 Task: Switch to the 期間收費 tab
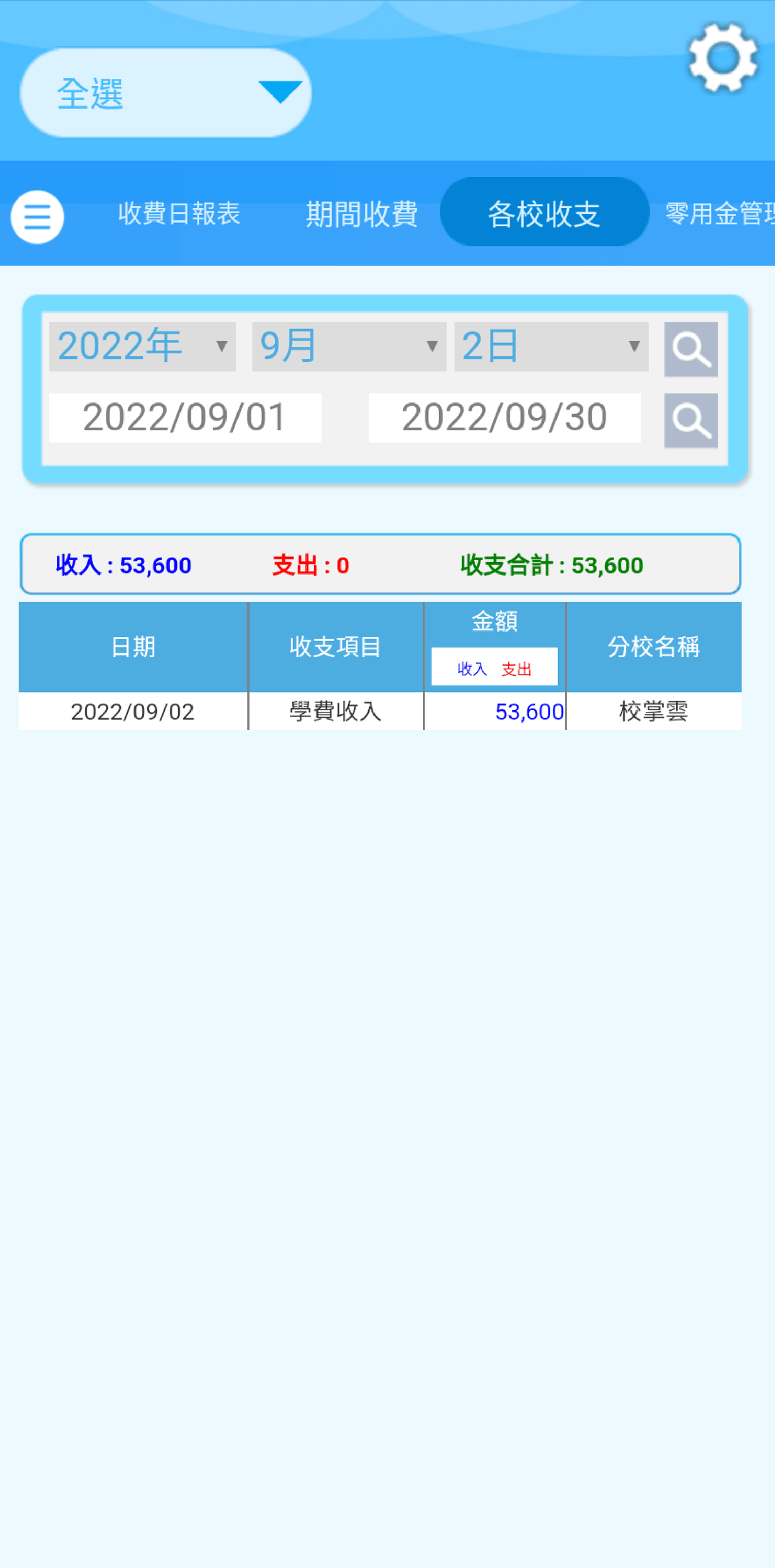click(x=362, y=214)
